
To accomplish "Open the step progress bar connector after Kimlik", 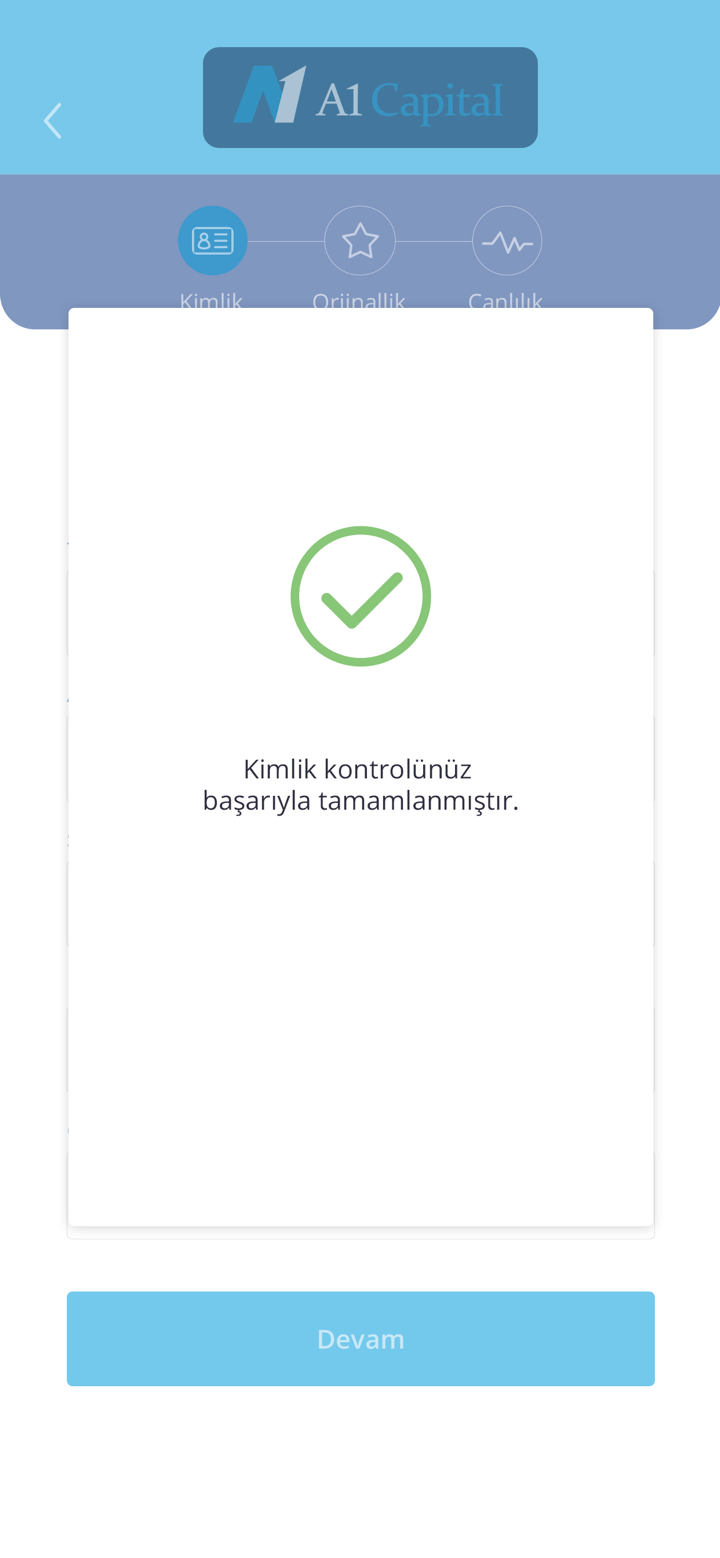I will point(285,240).
